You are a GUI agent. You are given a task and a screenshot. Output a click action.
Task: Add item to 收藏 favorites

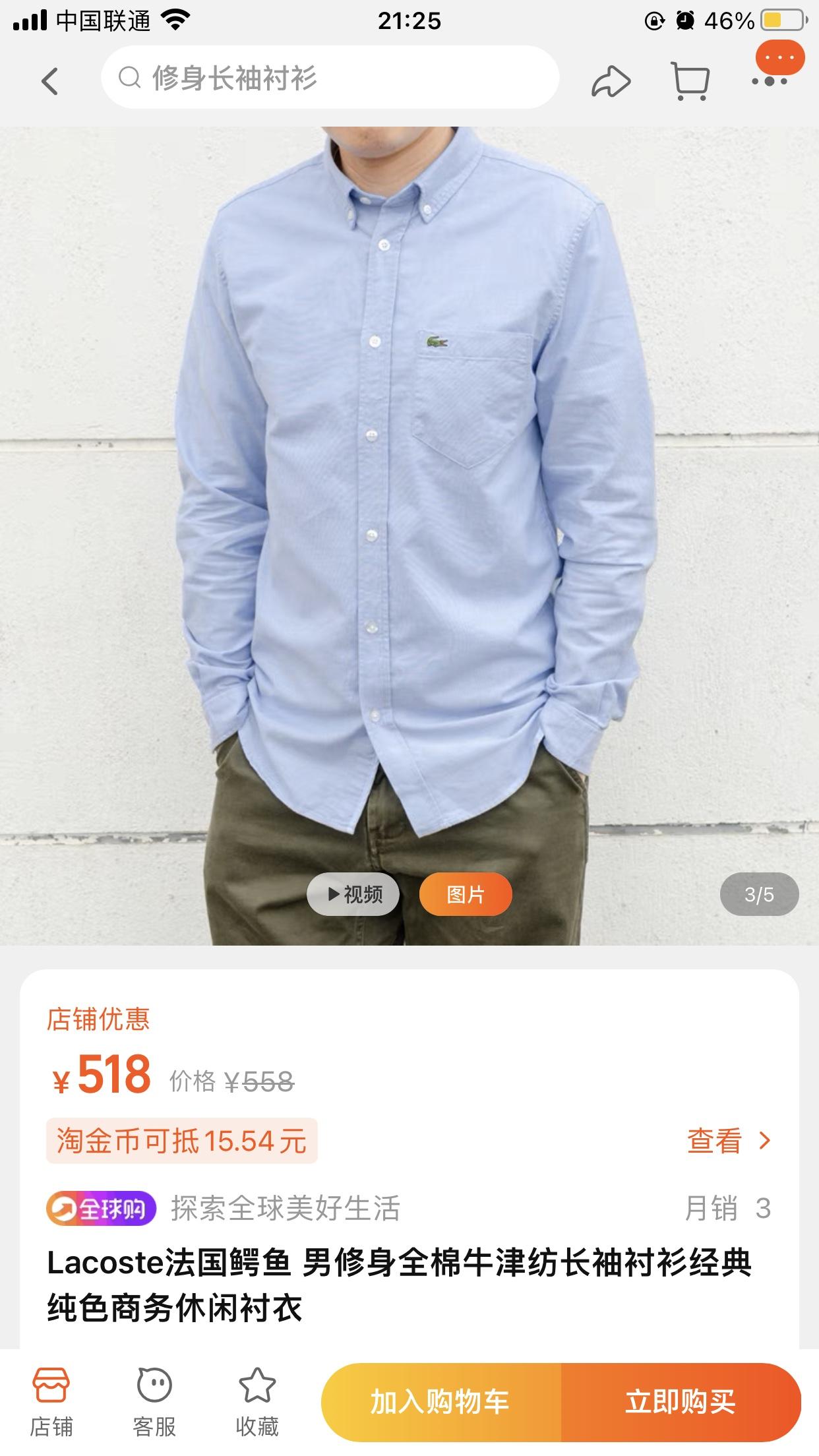coord(257,1401)
